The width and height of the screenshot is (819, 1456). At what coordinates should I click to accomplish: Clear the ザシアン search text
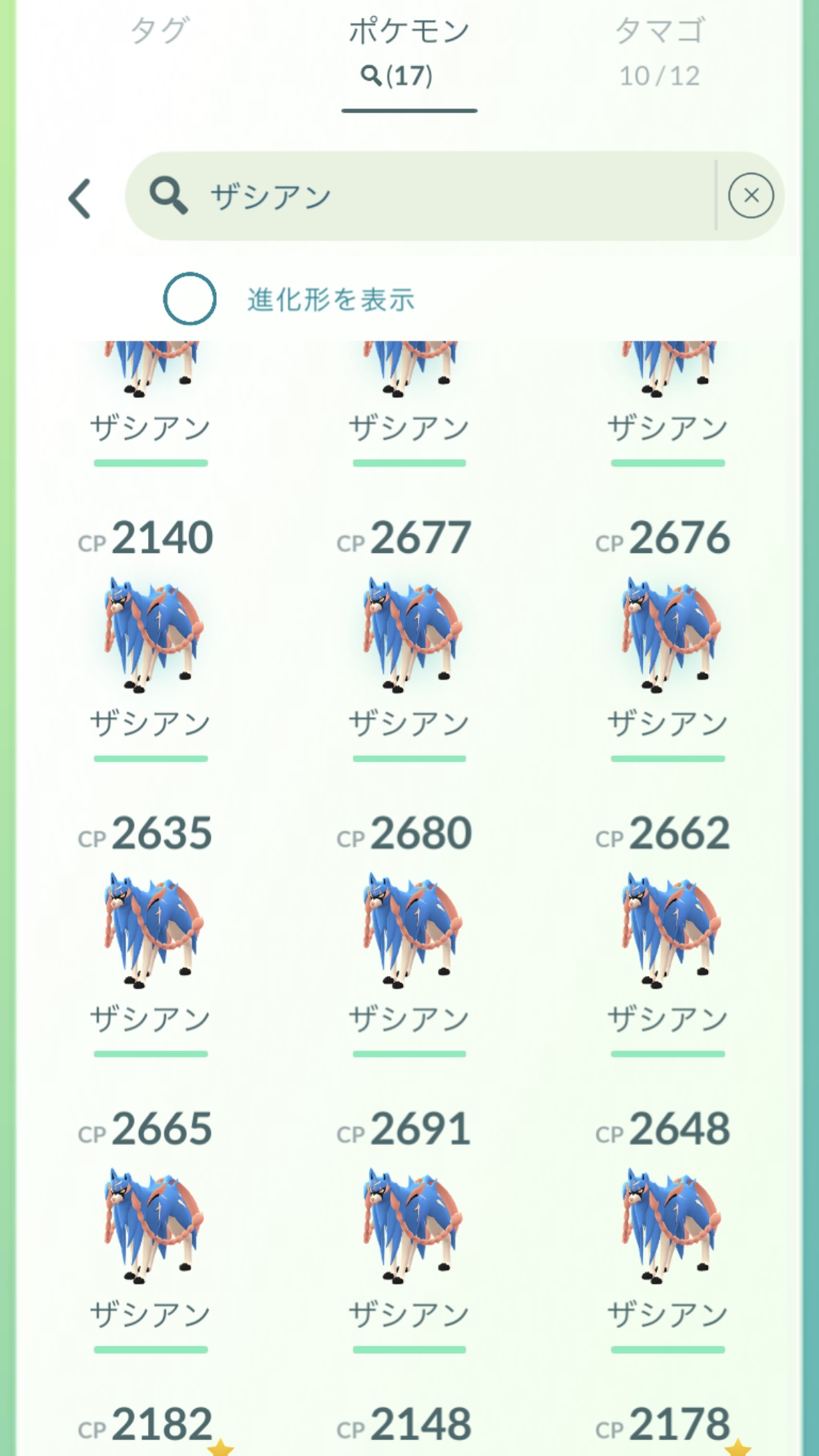pyautogui.click(x=751, y=196)
